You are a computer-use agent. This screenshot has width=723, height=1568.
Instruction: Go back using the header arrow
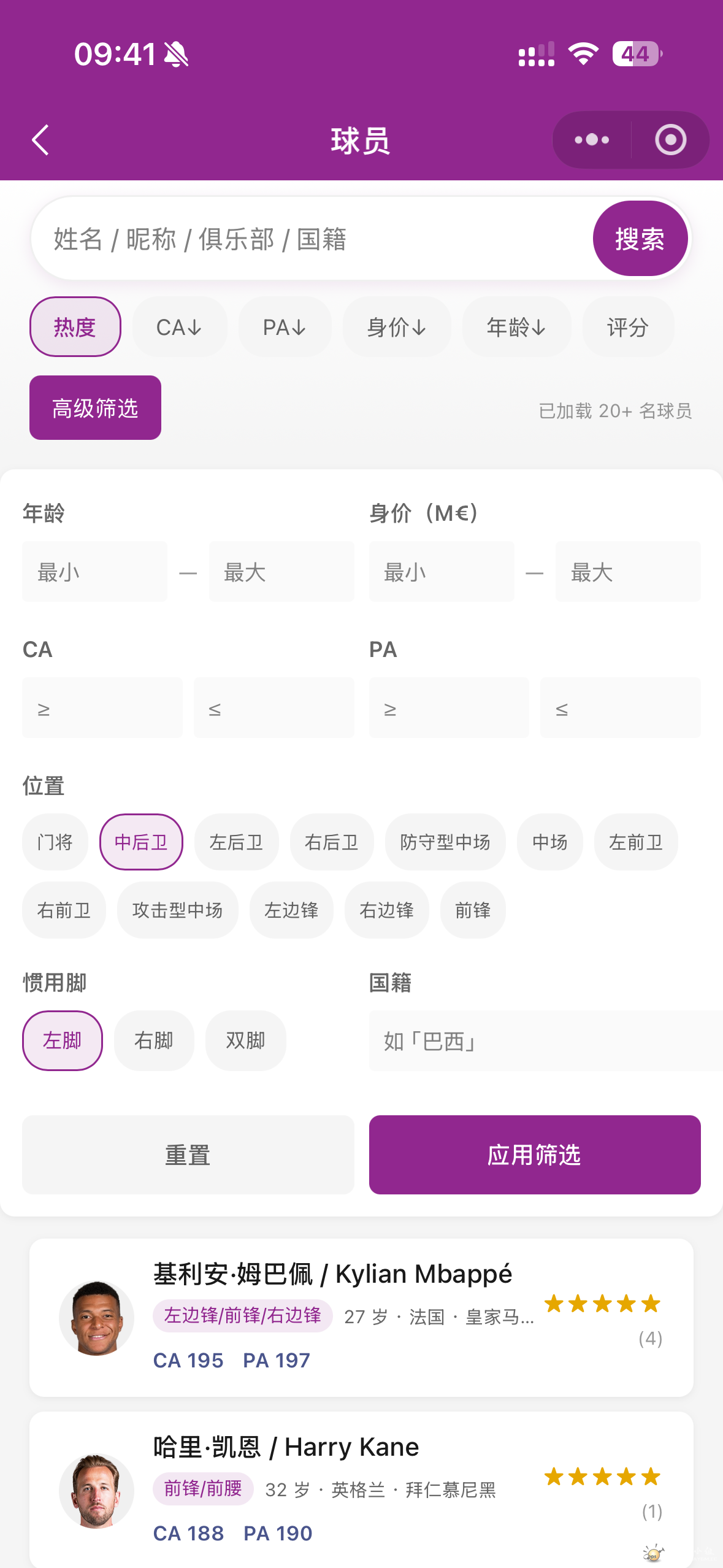(x=40, y=140)
